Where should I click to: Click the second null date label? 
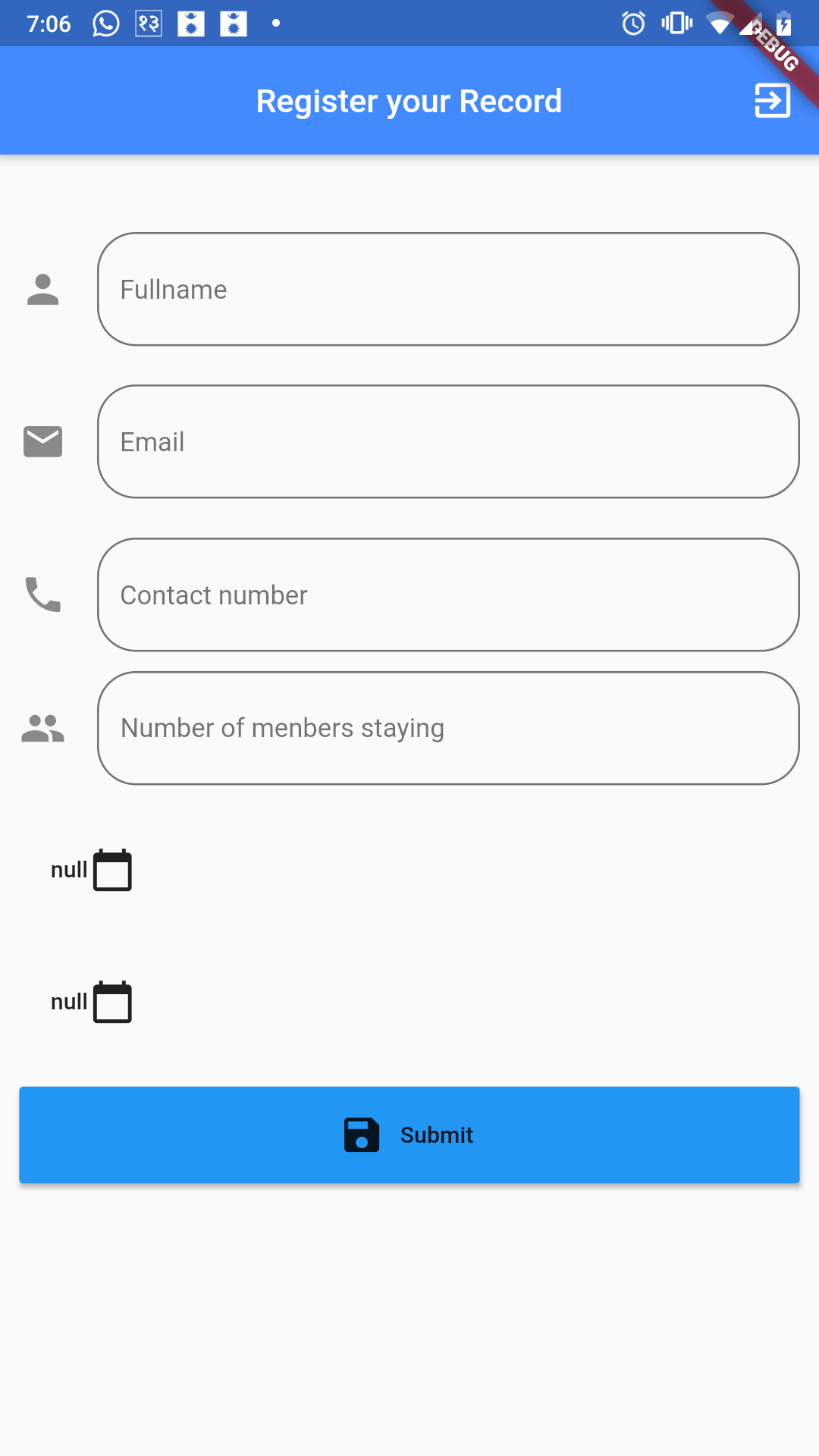[x=67, y=1001]
